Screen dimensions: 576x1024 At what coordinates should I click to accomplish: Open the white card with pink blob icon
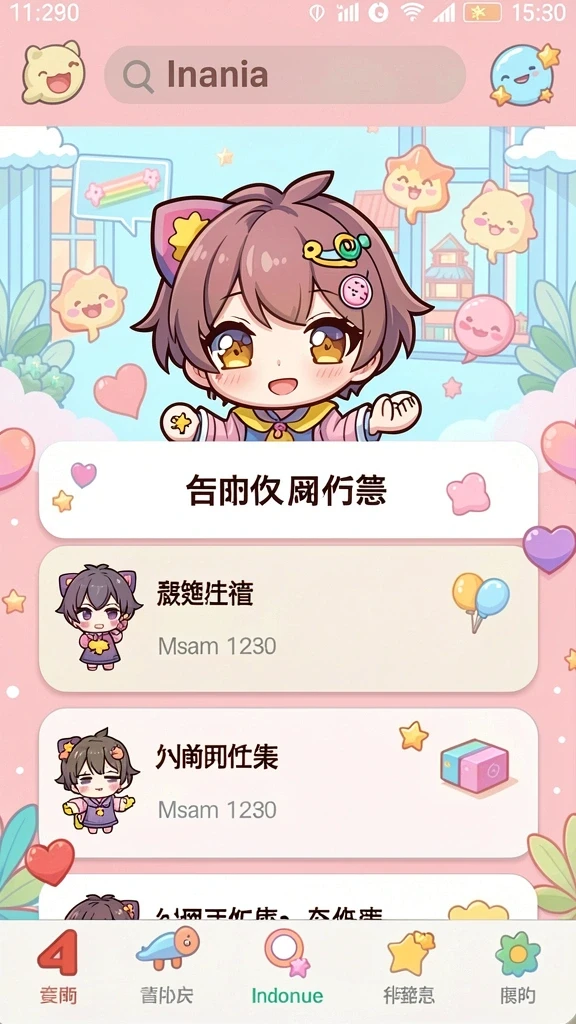pos(288,490)
